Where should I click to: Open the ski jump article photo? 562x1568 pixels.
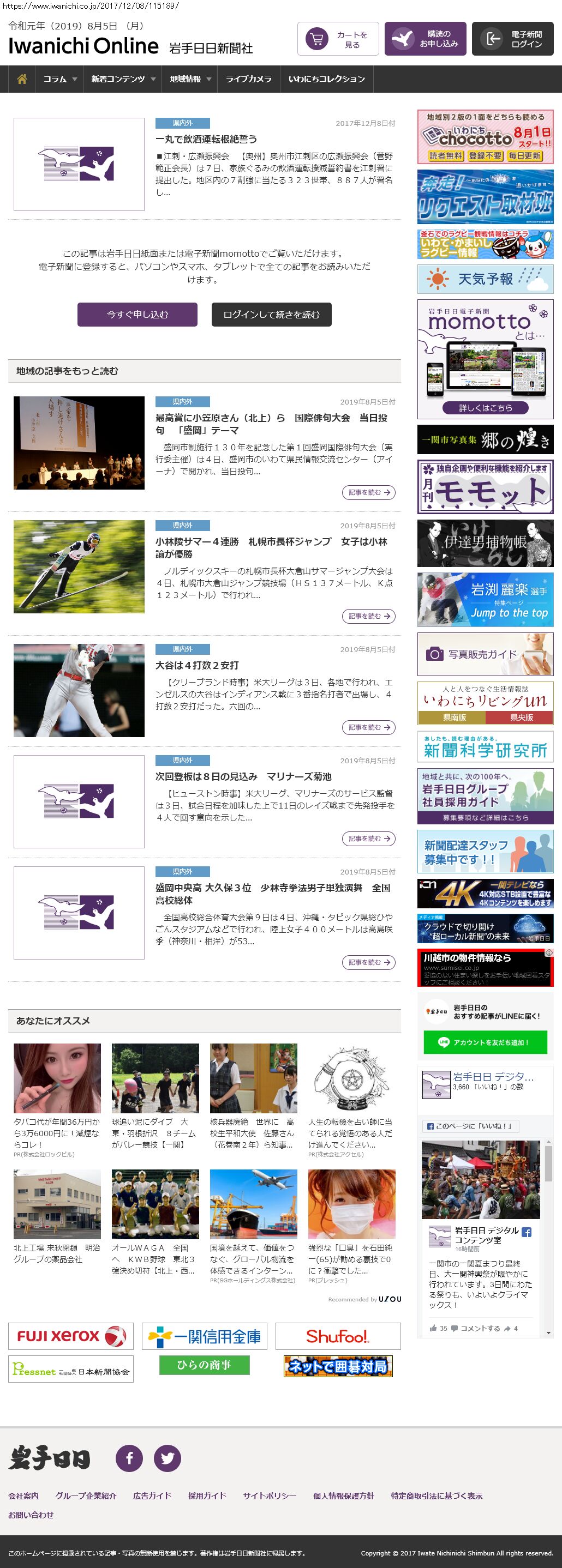[x=79, y=566]
